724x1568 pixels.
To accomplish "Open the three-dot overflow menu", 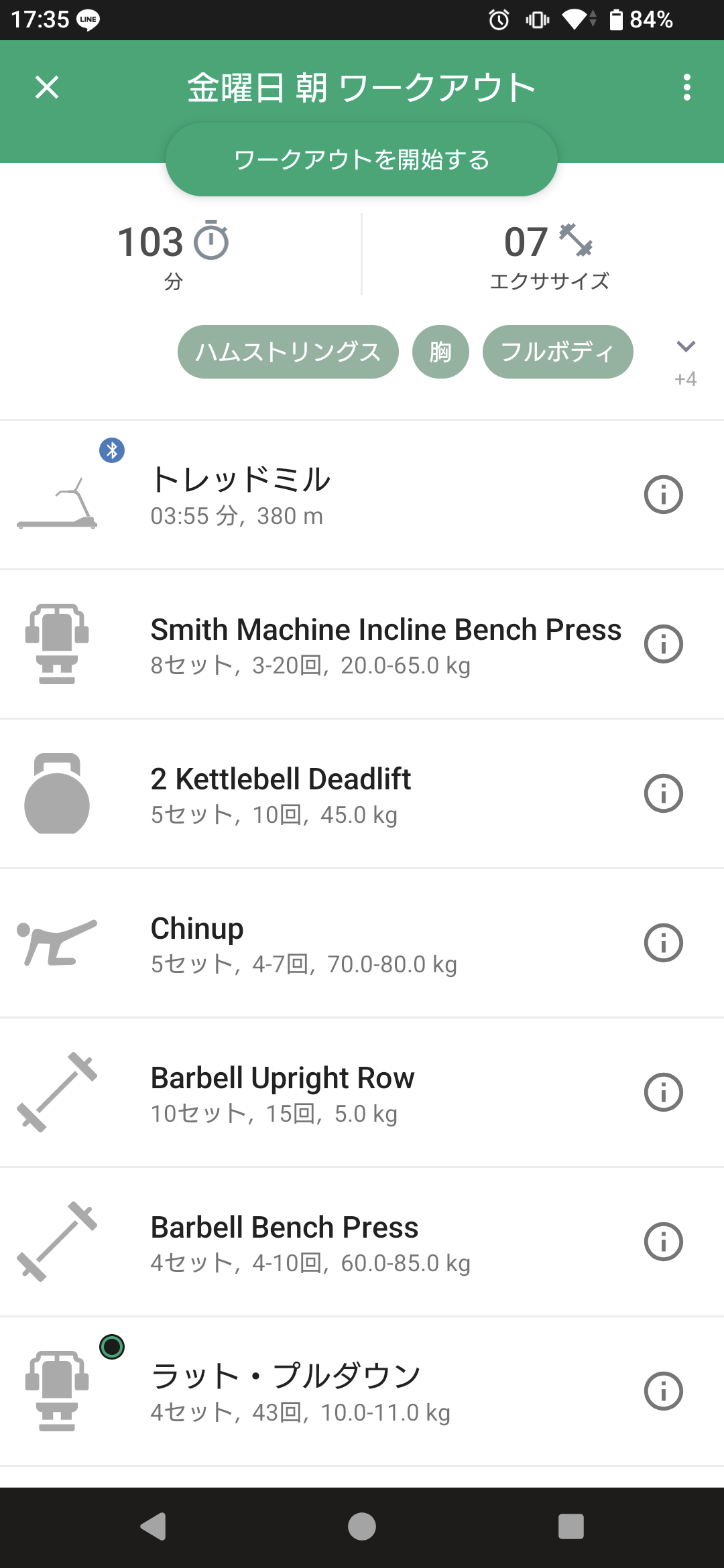I will click(x=686, y=87).
